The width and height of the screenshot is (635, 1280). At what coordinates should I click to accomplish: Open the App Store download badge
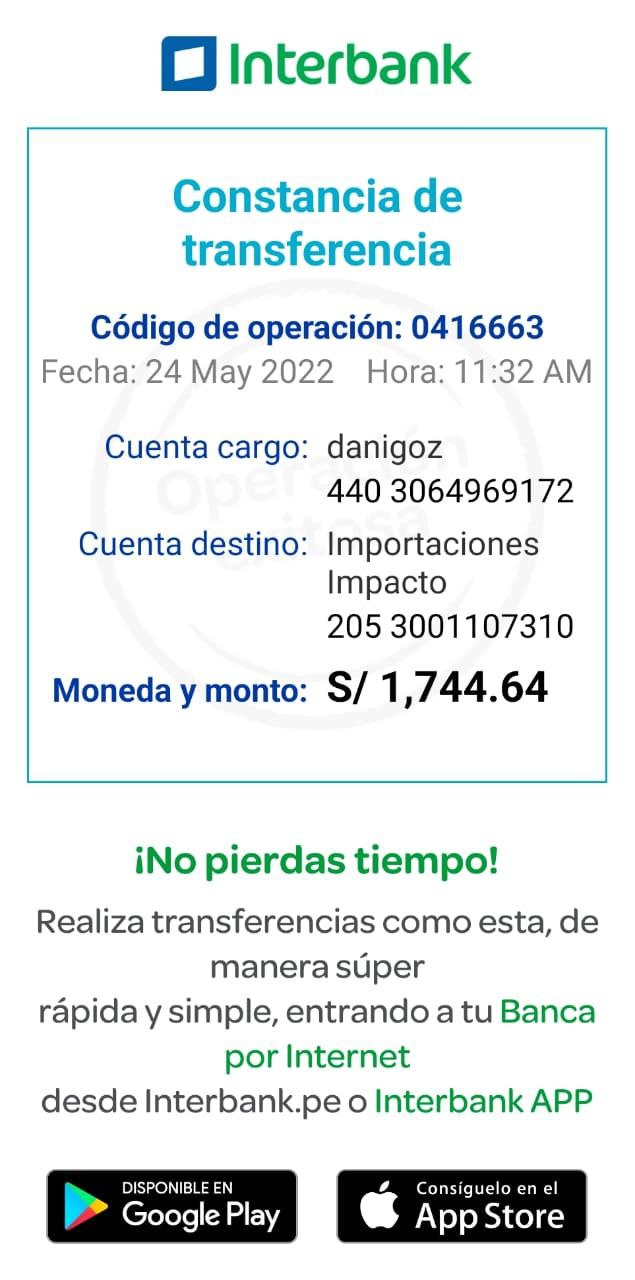461,1205
